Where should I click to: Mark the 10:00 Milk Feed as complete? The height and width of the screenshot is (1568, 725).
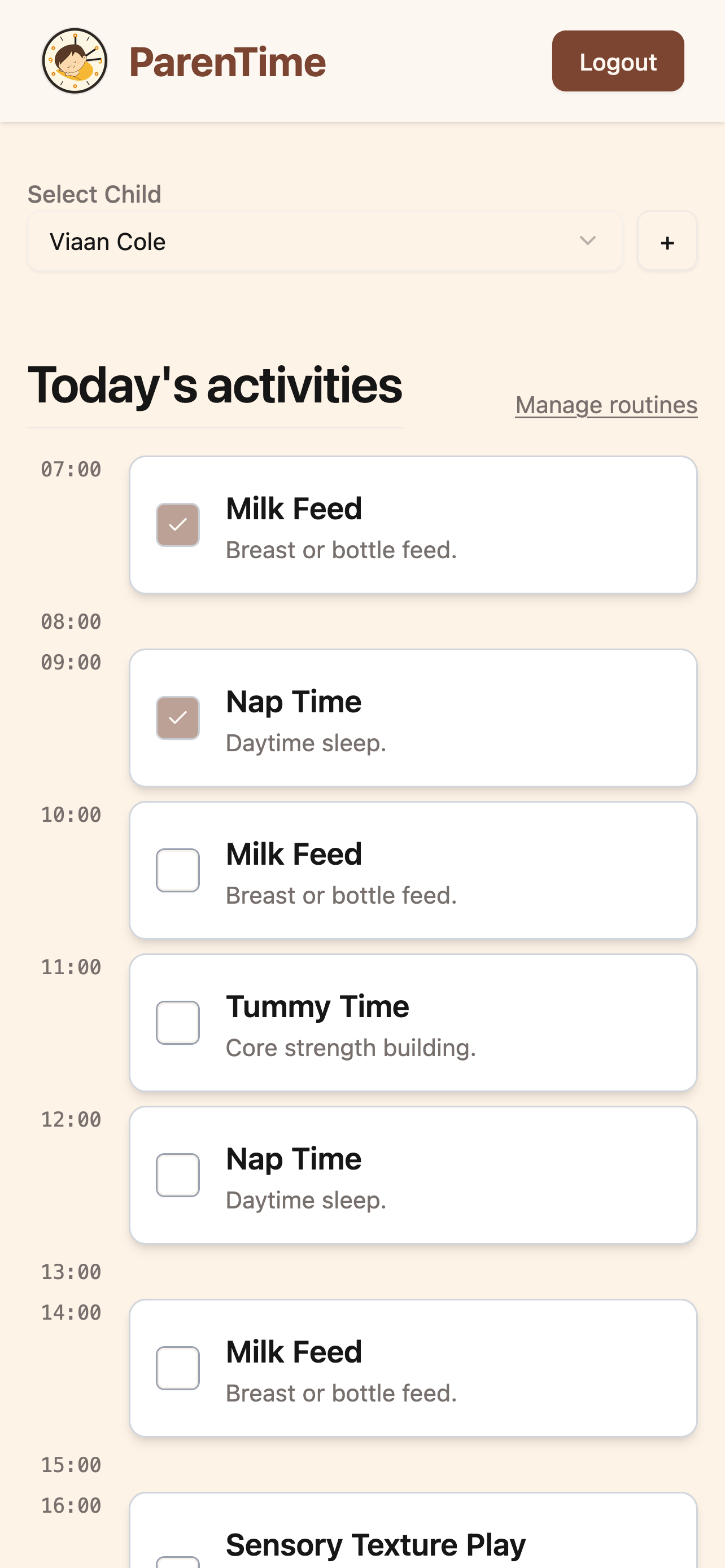(x=178, y=869)
